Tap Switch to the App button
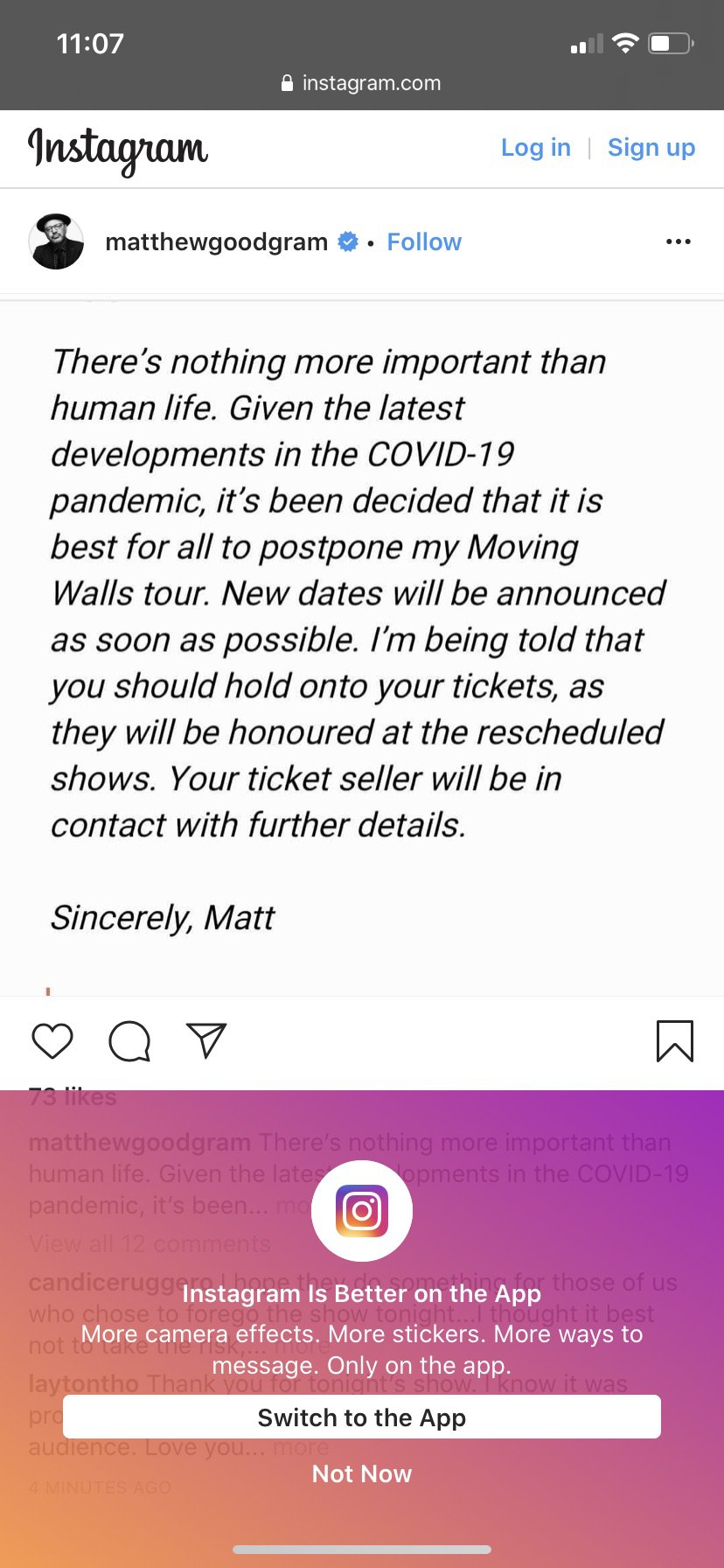This screenshot has height=1568, width=724. pos(362,1417)
